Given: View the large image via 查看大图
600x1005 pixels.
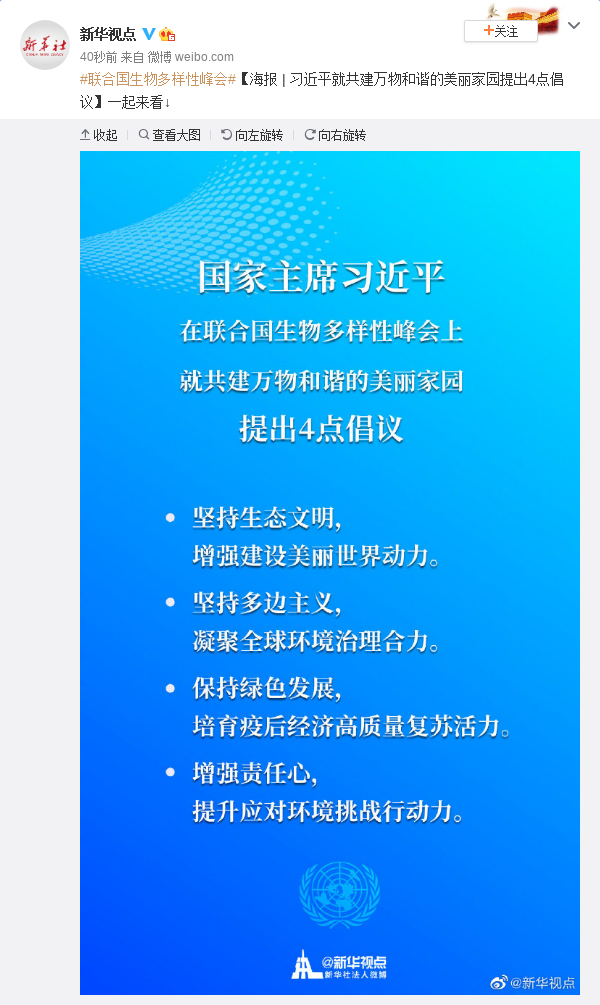Looking at the screenshot, I should pyautogui.click(x=170, y=135).
